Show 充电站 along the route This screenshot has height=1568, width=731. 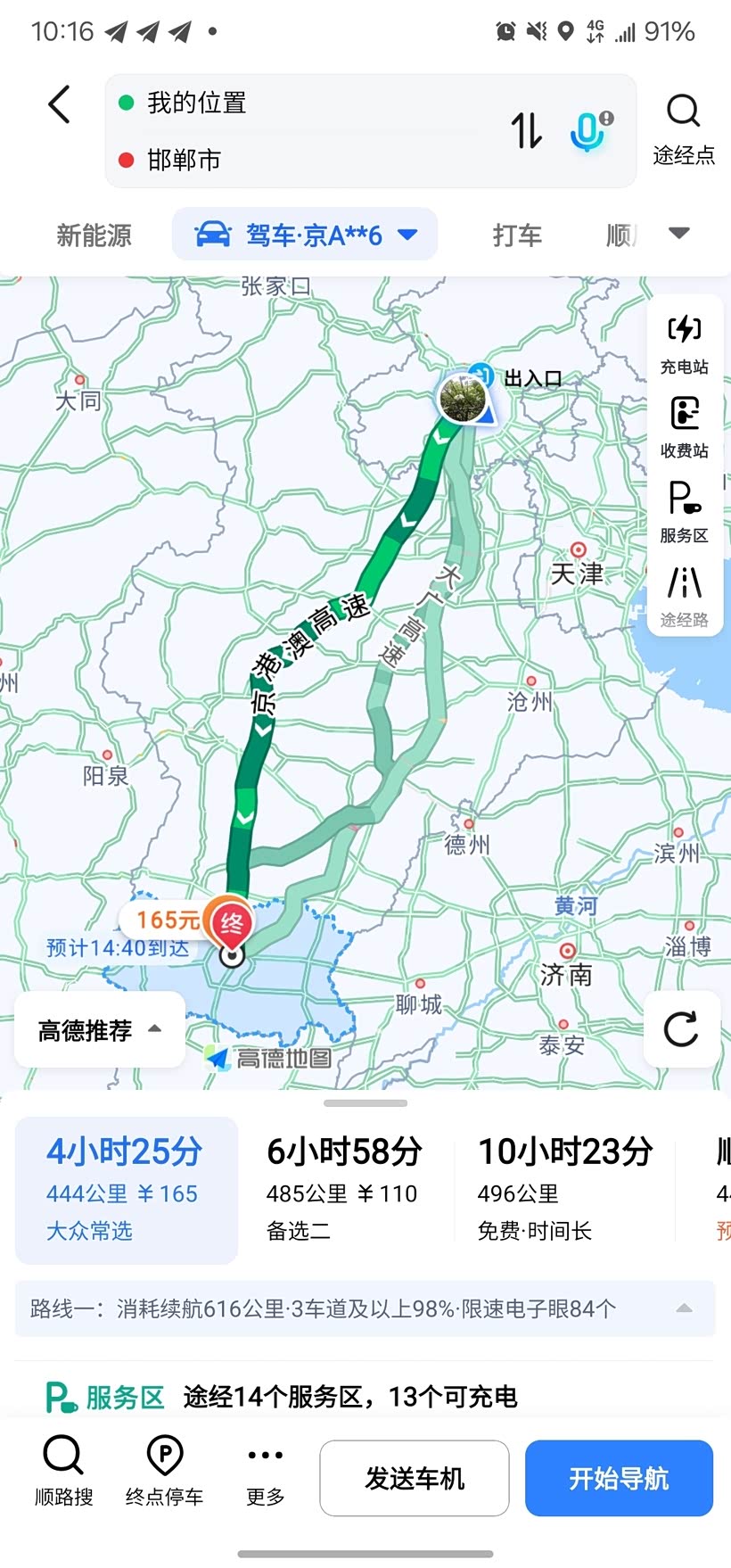684,344
